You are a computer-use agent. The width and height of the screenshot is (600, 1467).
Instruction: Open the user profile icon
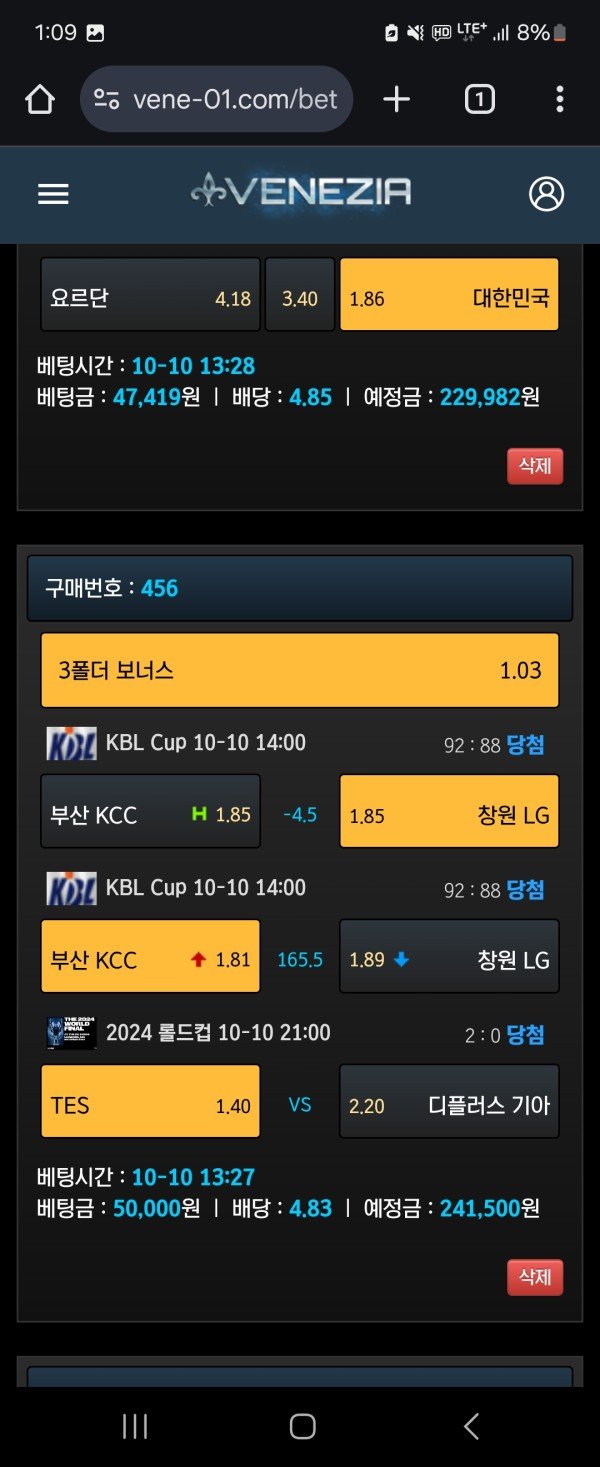[546, 194]
